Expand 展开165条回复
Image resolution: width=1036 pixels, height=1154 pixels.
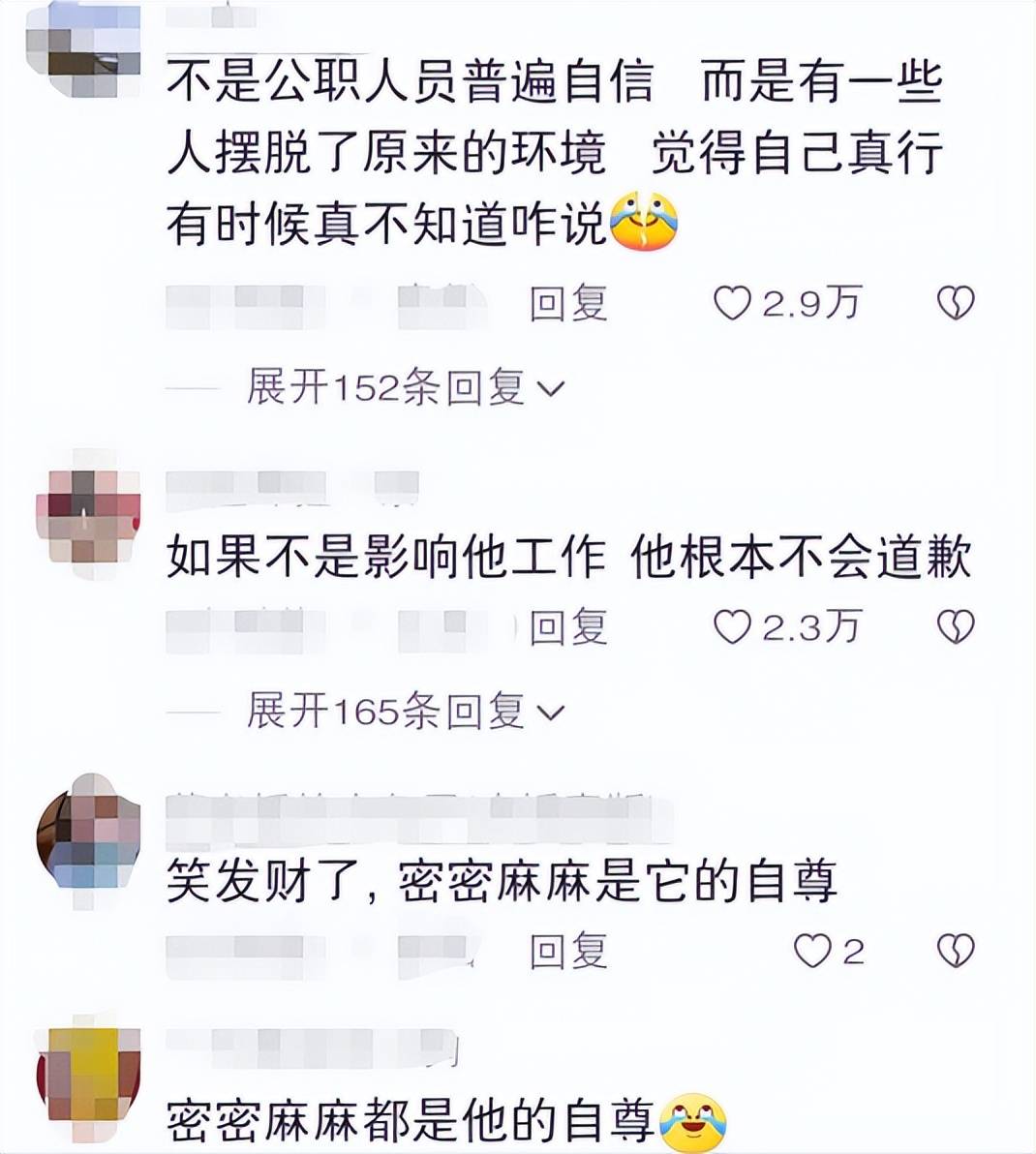tap(405, 712)
